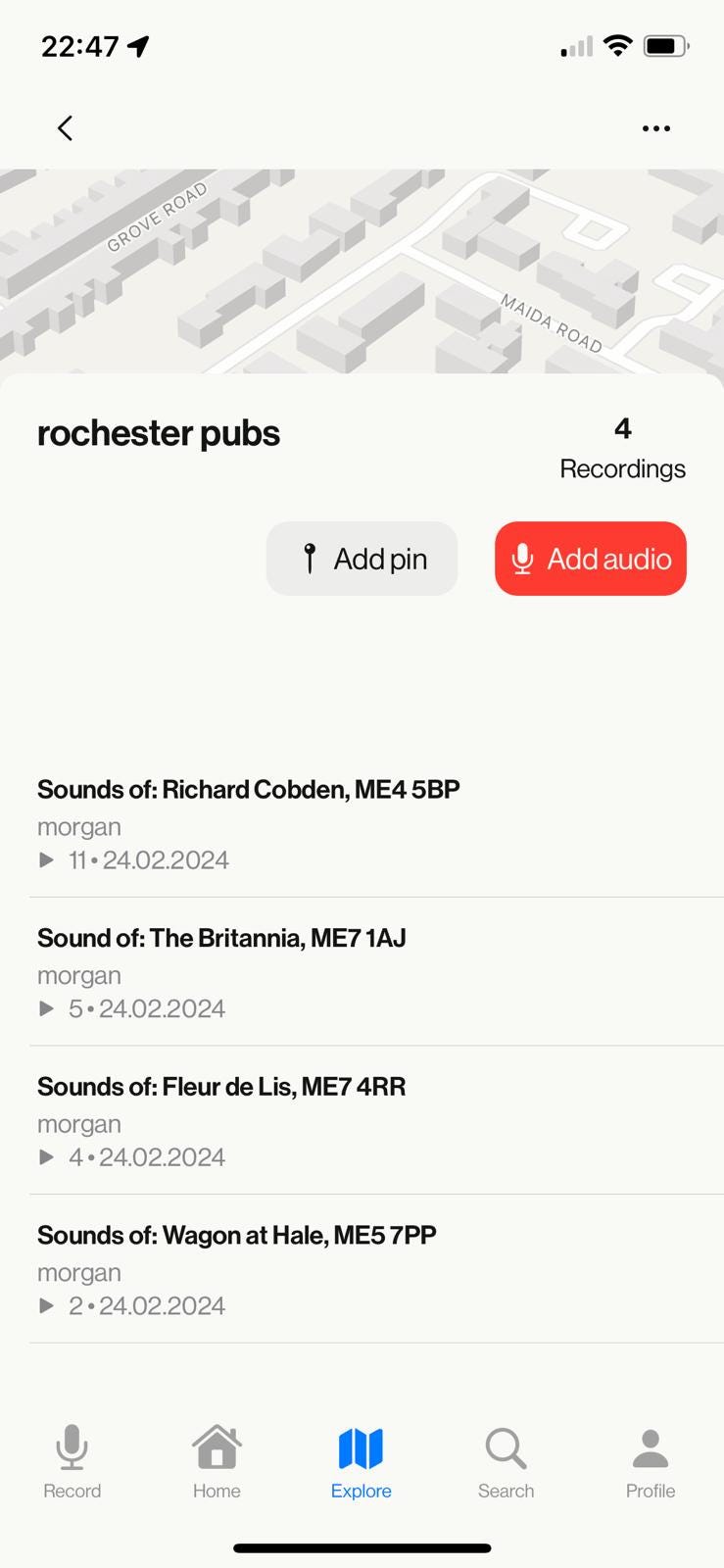This screenshot has width=724, height=1568.
Task: Open the Richard Cobden, ME4 5BP recording
Action: [x=362, y=824]
